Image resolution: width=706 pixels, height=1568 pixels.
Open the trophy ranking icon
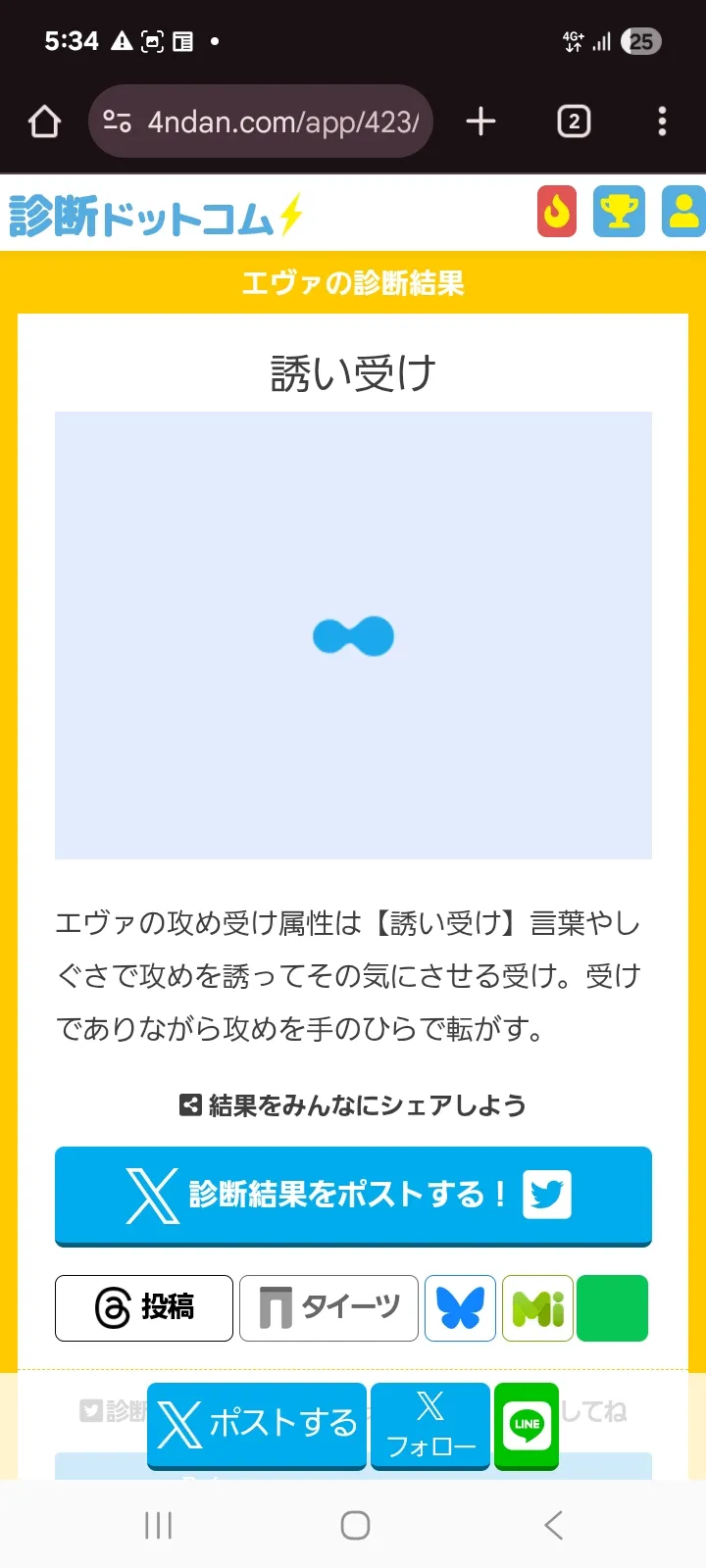pos(619,212)
